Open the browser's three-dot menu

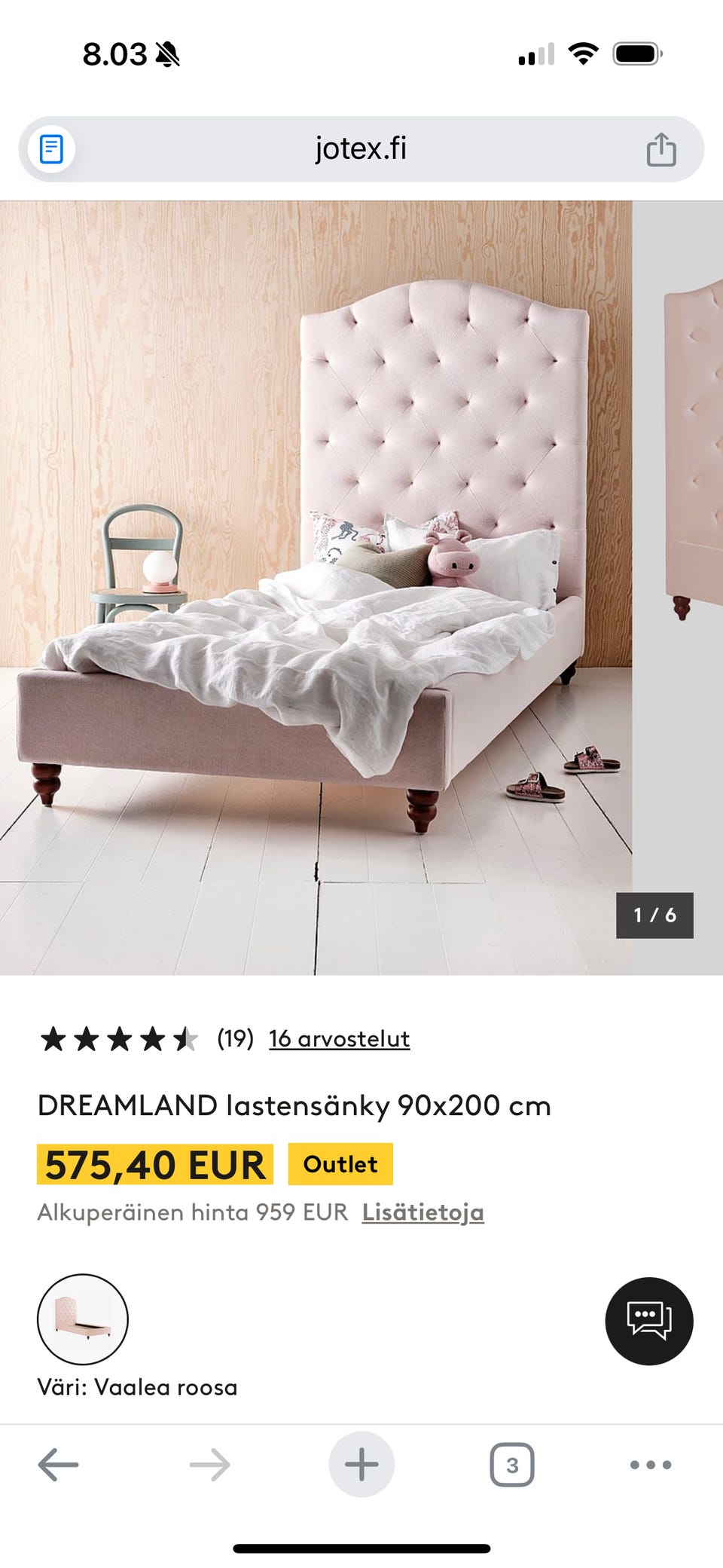tap(651, 1465)
